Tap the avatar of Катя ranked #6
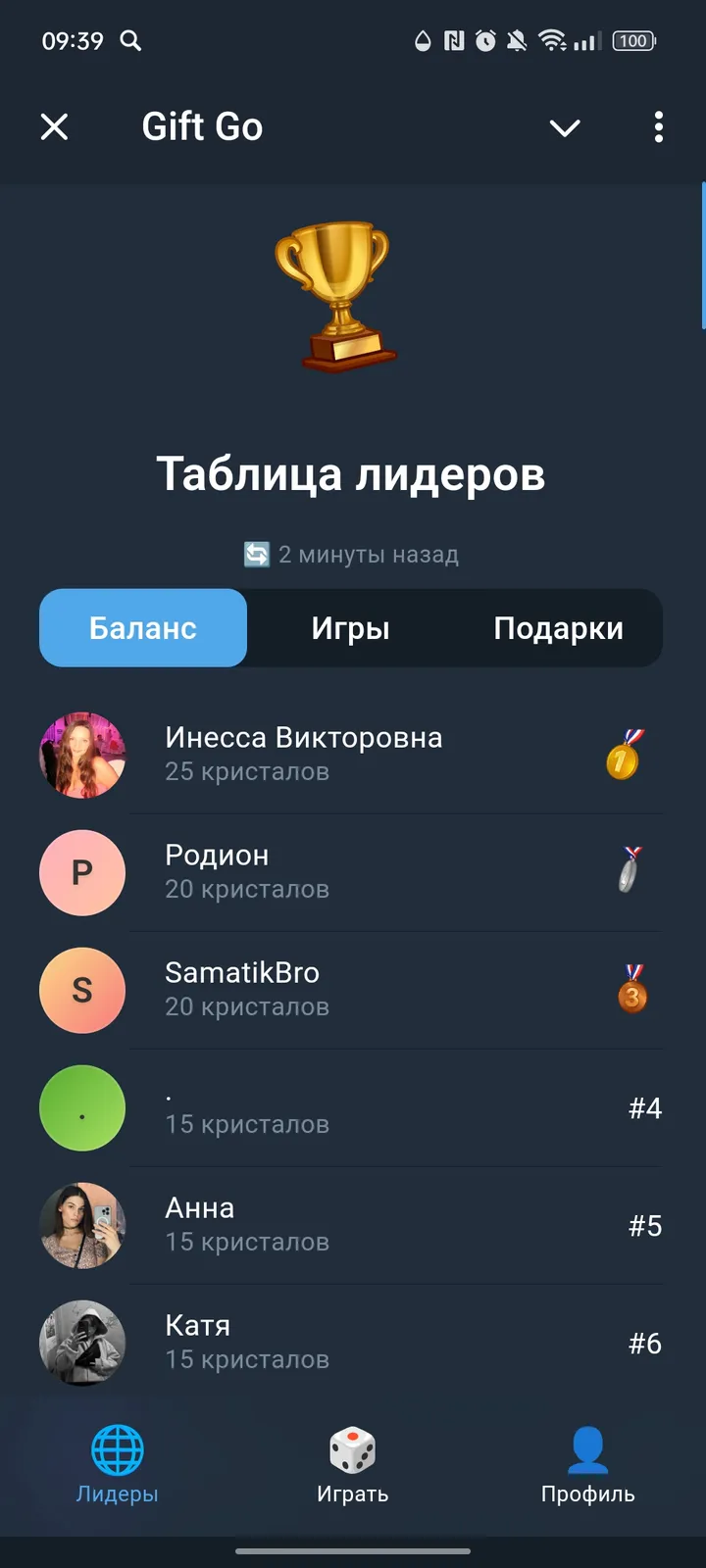The height and width of the screenshot is (1568, 706). coord(82,1344)
